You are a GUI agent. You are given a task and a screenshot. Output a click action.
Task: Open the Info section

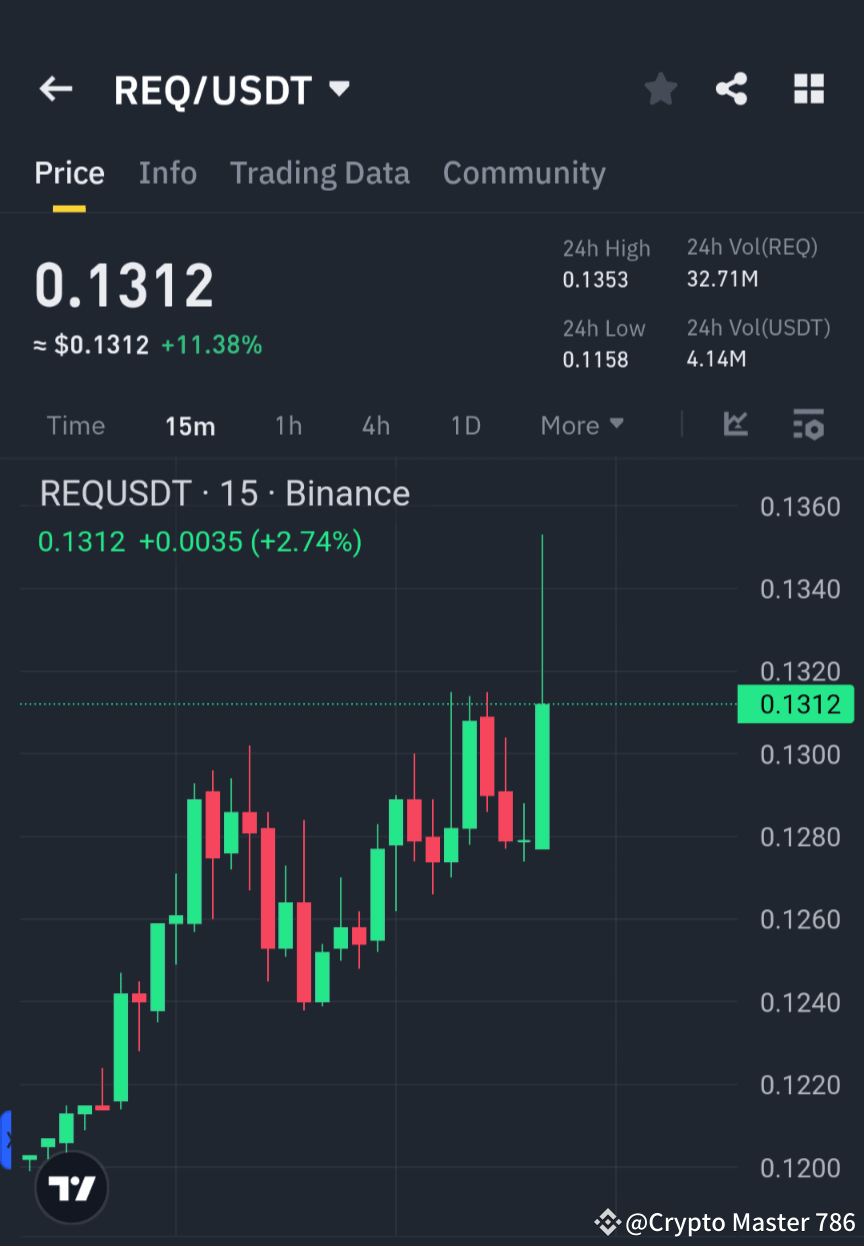click(x=167, y=172)
